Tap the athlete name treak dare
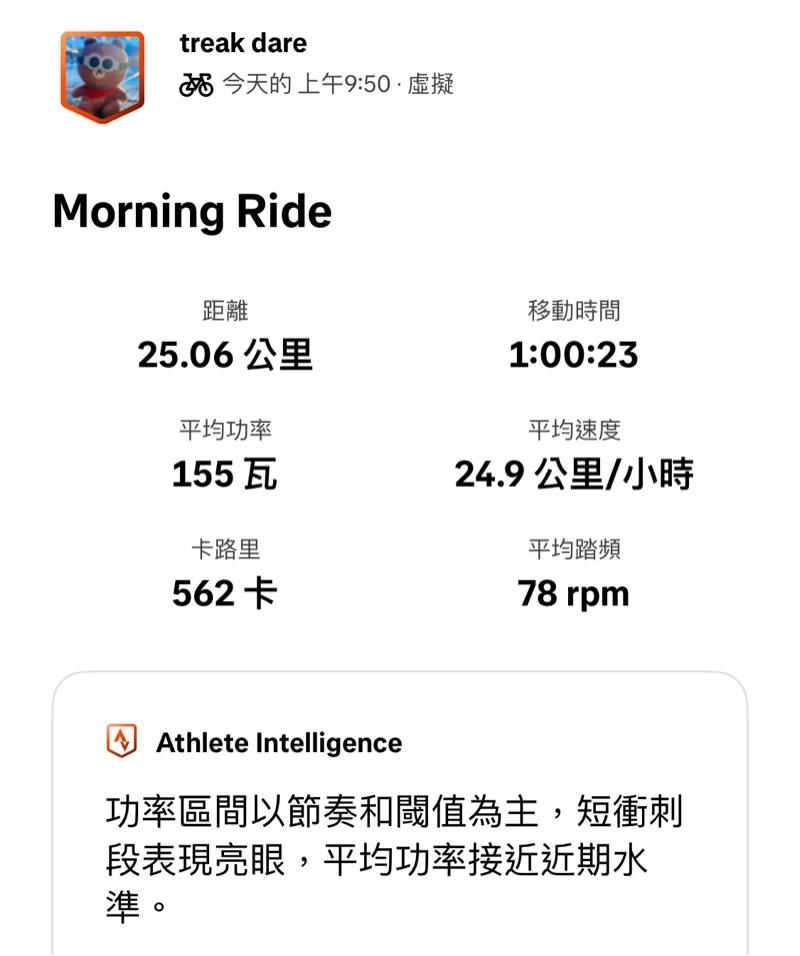 (x=243, y=43)
